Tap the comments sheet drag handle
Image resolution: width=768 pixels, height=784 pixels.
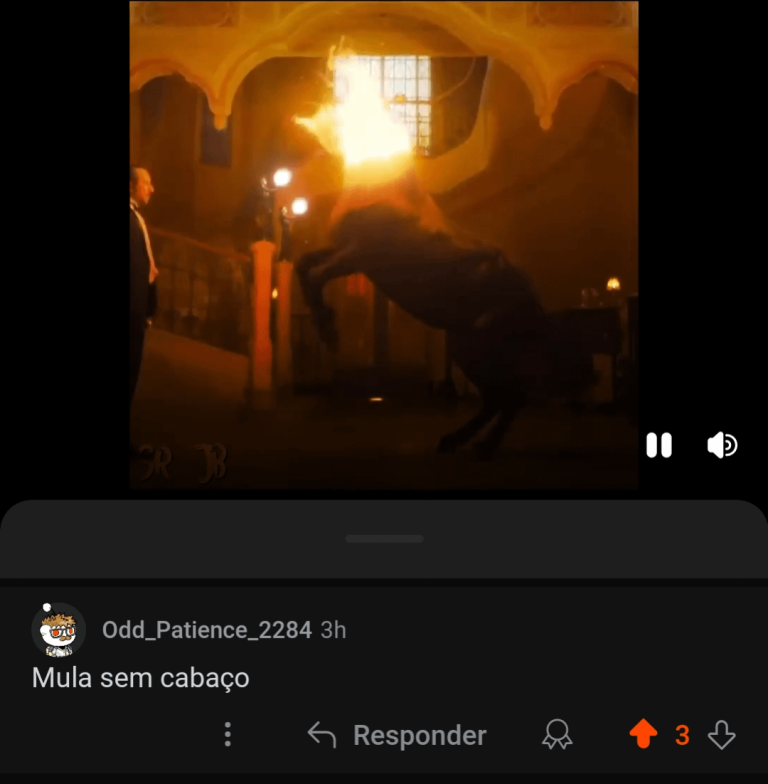tap(384, 539)
